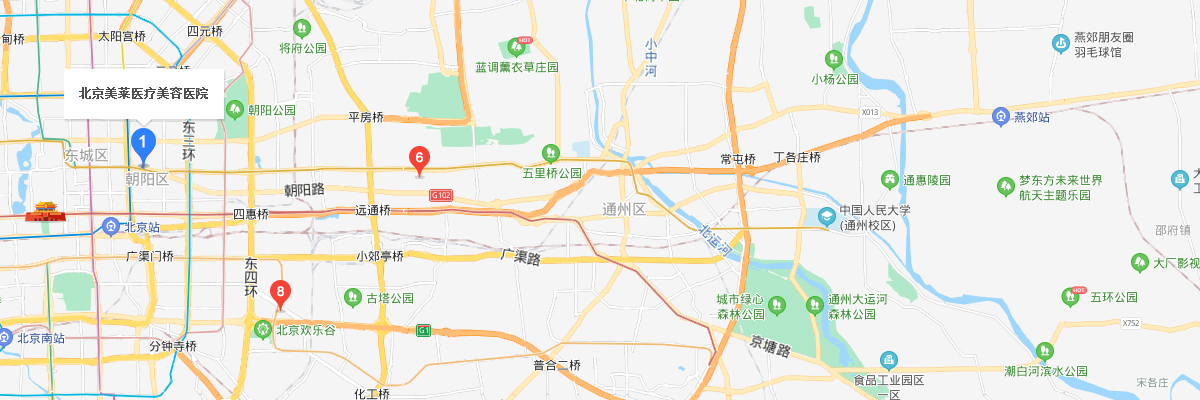Select the red map marker numbered 8
The height and width of the screenshot is (400, 1200).
(x=281, y=293)
